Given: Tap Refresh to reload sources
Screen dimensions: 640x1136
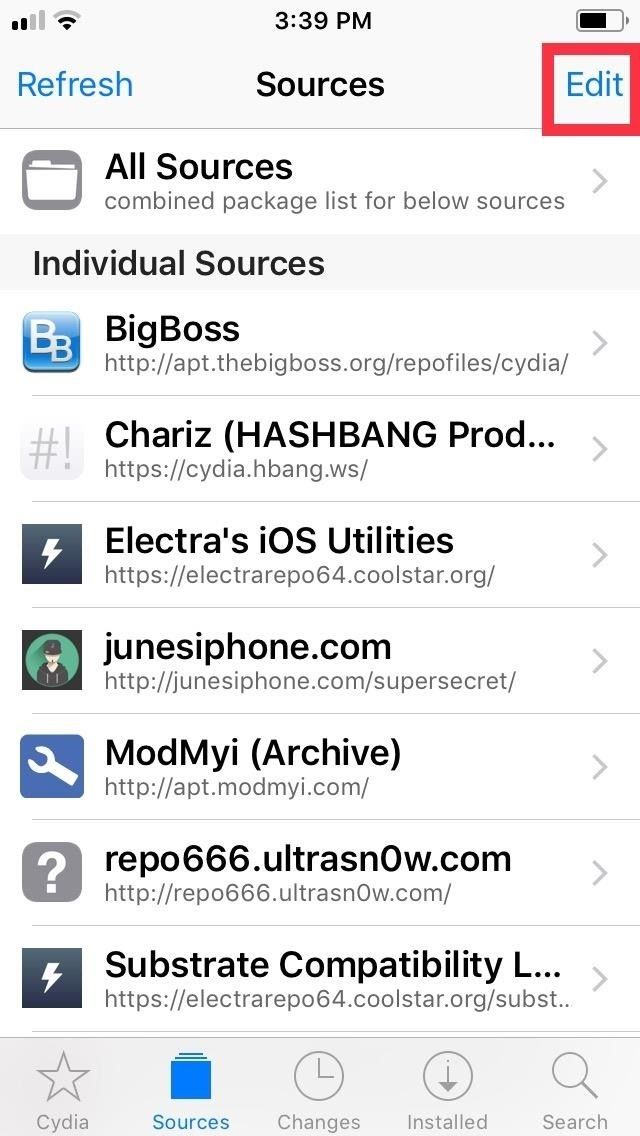Looking at the screenshot, I should [x=75, y=85].
